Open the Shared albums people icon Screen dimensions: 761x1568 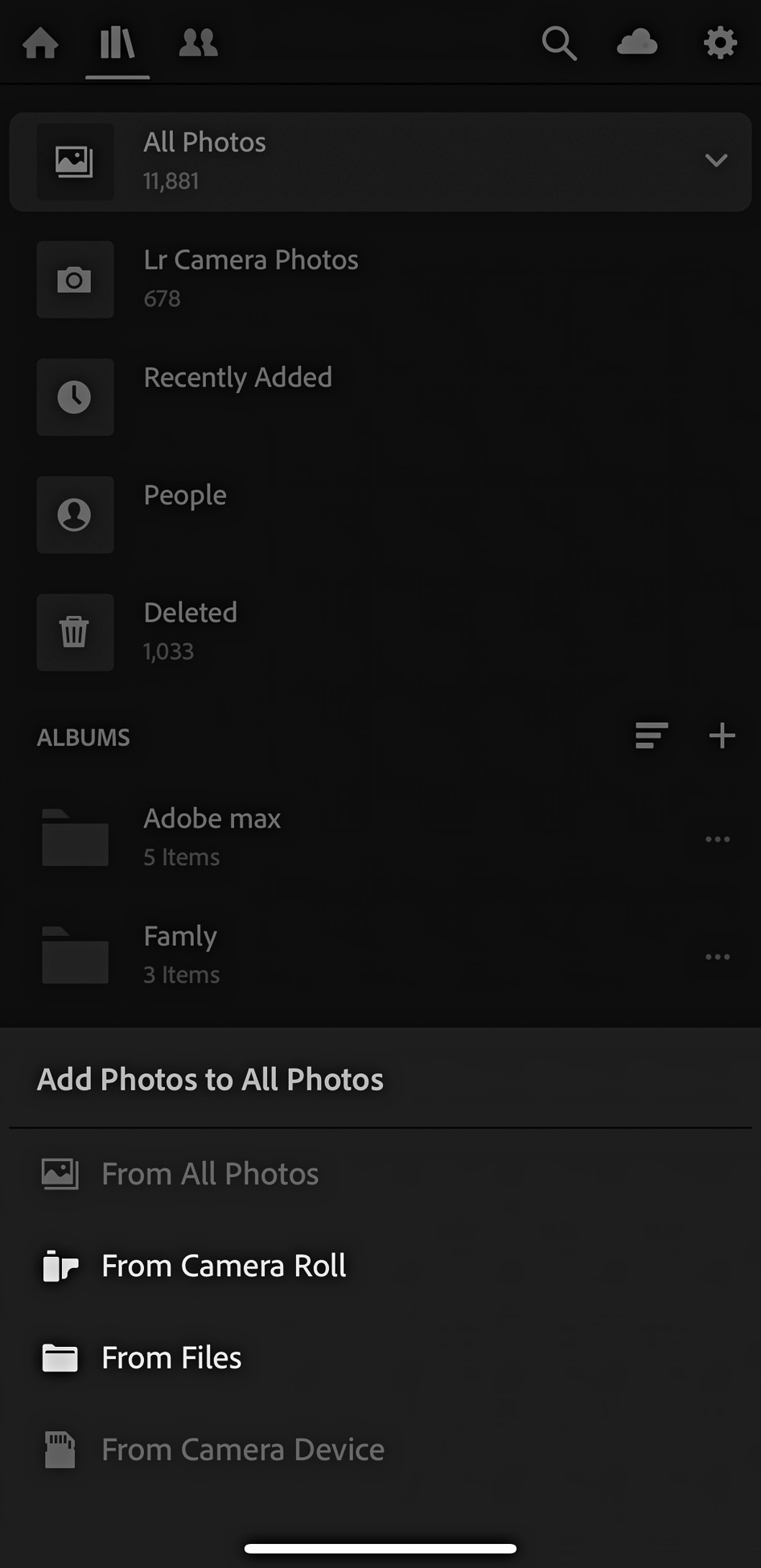[197, 44]
